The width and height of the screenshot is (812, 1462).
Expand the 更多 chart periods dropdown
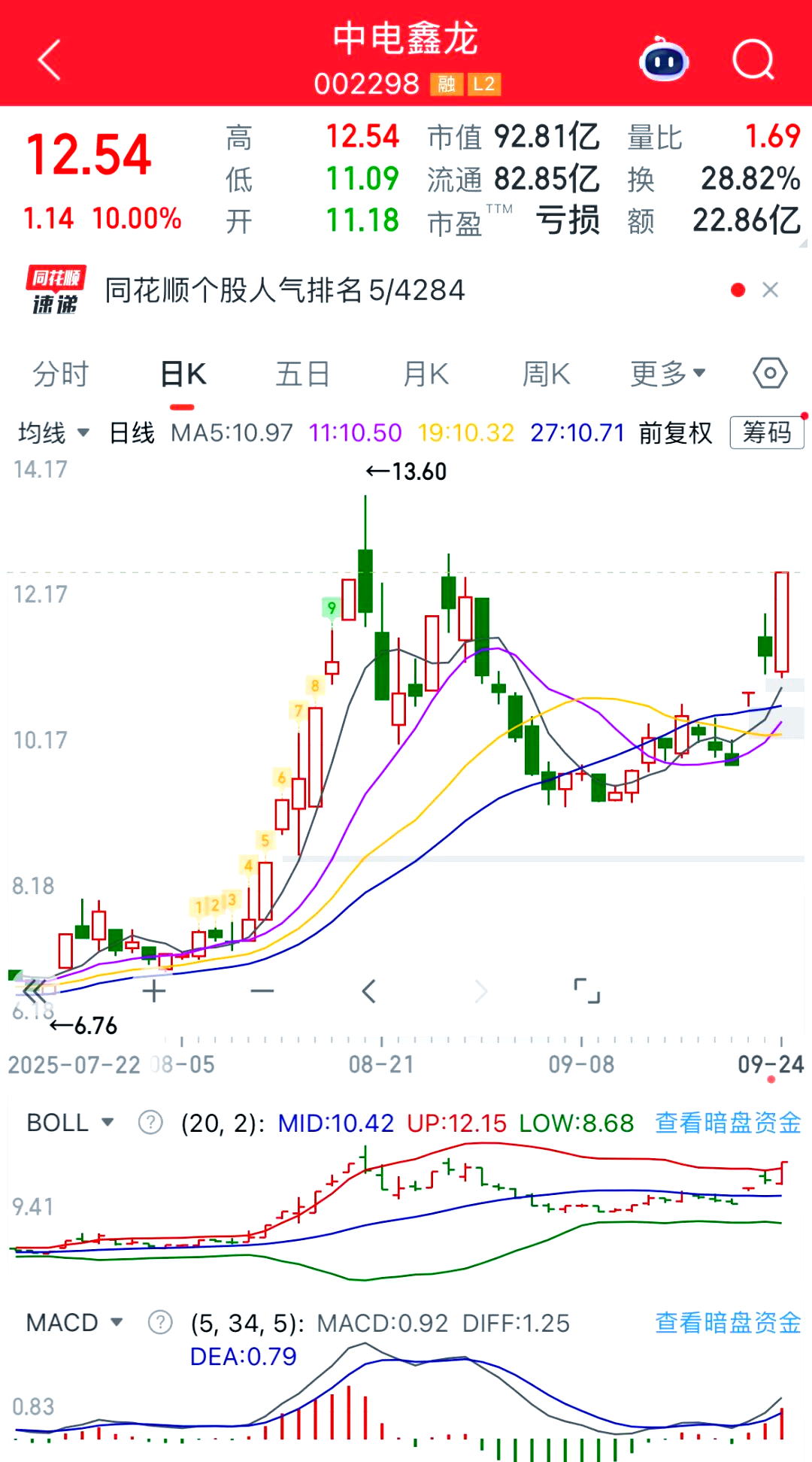(x=668, y=372)
